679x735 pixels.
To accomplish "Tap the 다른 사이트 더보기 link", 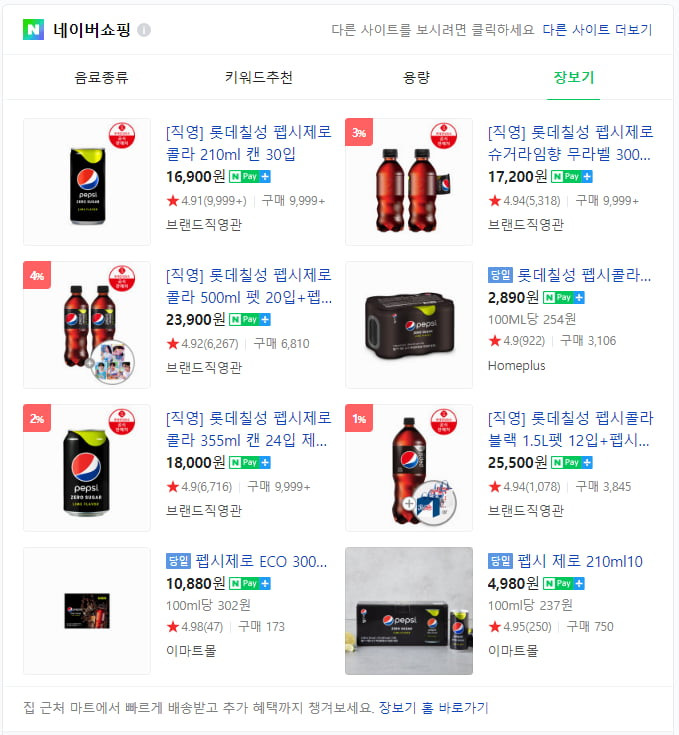I will point(597,29).
